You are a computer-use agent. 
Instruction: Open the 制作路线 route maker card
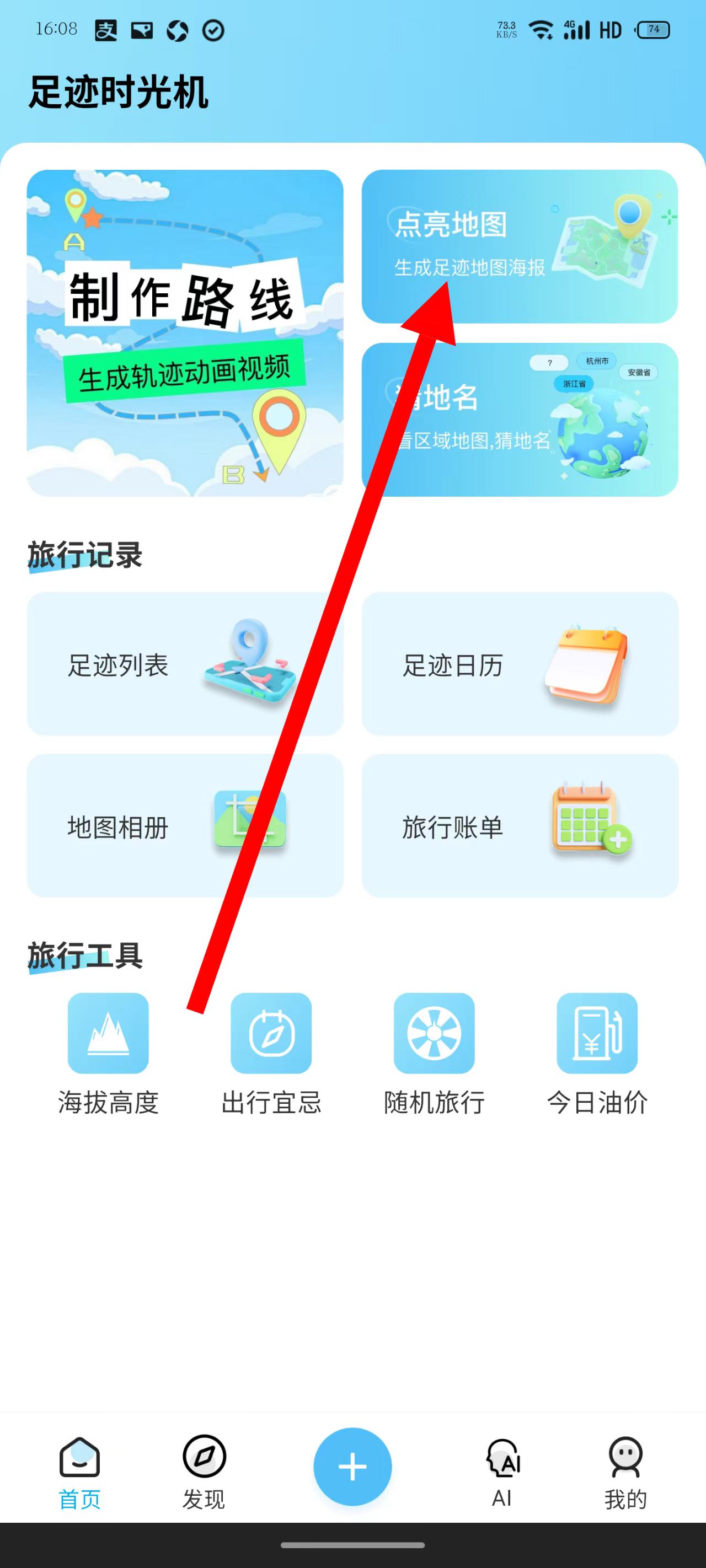[185, 333]
